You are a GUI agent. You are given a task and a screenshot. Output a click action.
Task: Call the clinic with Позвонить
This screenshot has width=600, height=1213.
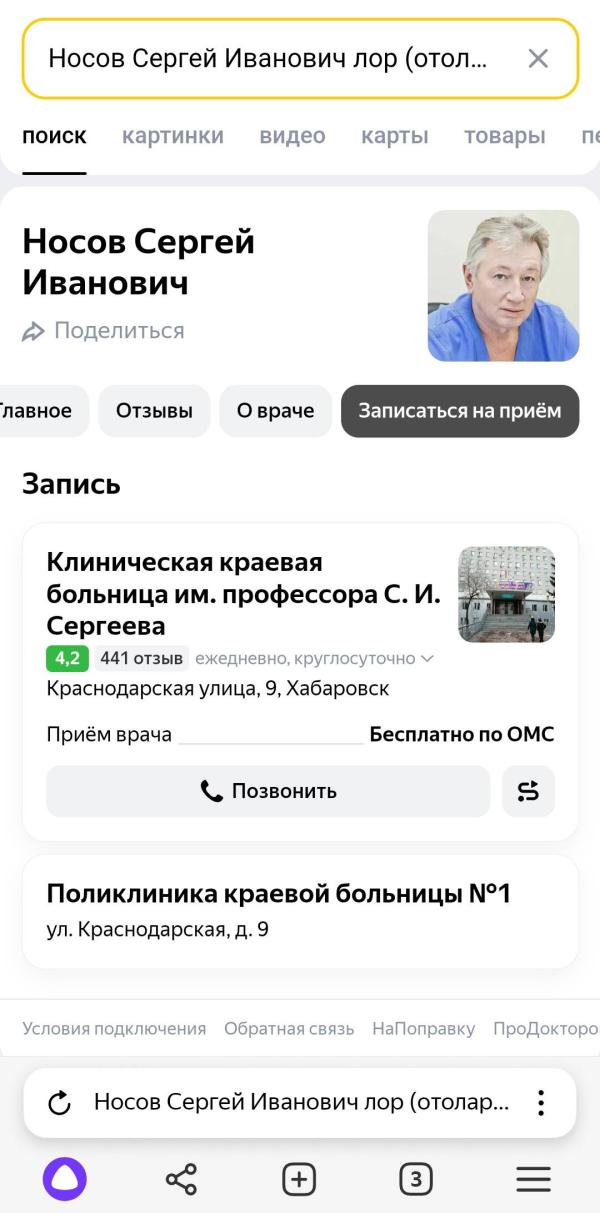268,791
